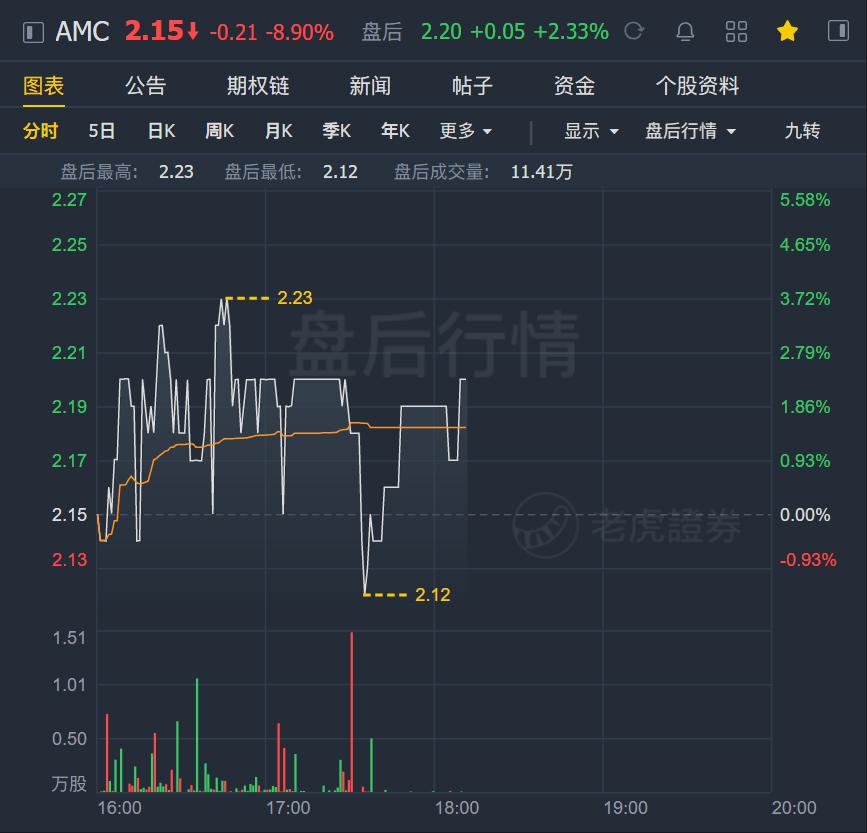The width and height of the screenshot is (867, 833).
Task: Open the grid layout menu
Action: tap(736, 32)
